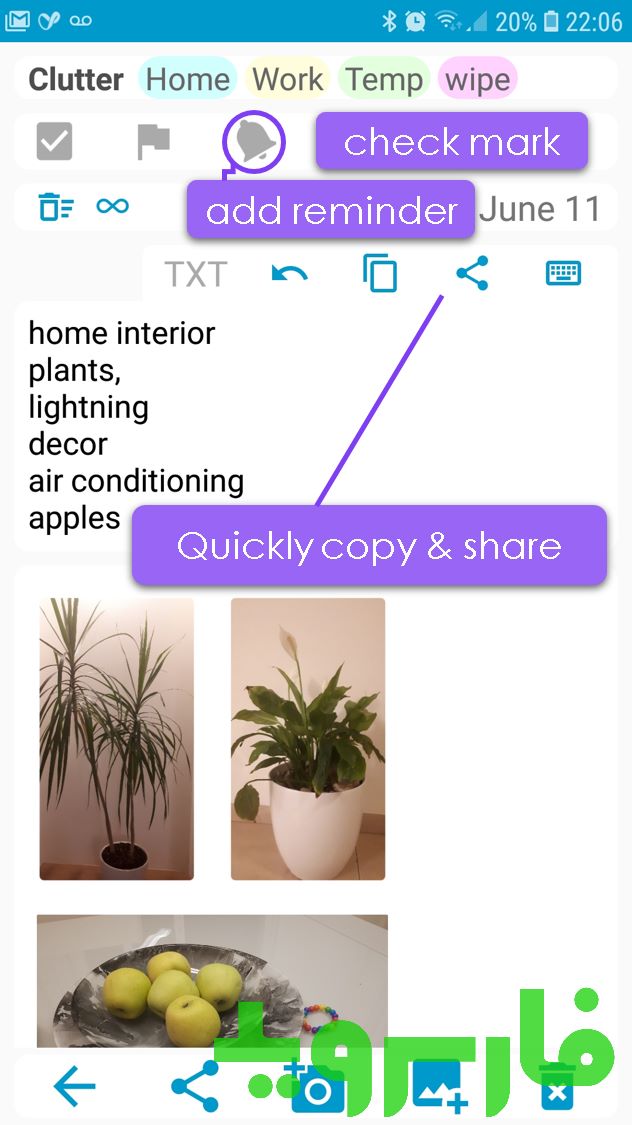This screenshot has height=1125, width=632.
Task: Tap the infinity icon
Action: pyautogui.click(x=113, y=207)
